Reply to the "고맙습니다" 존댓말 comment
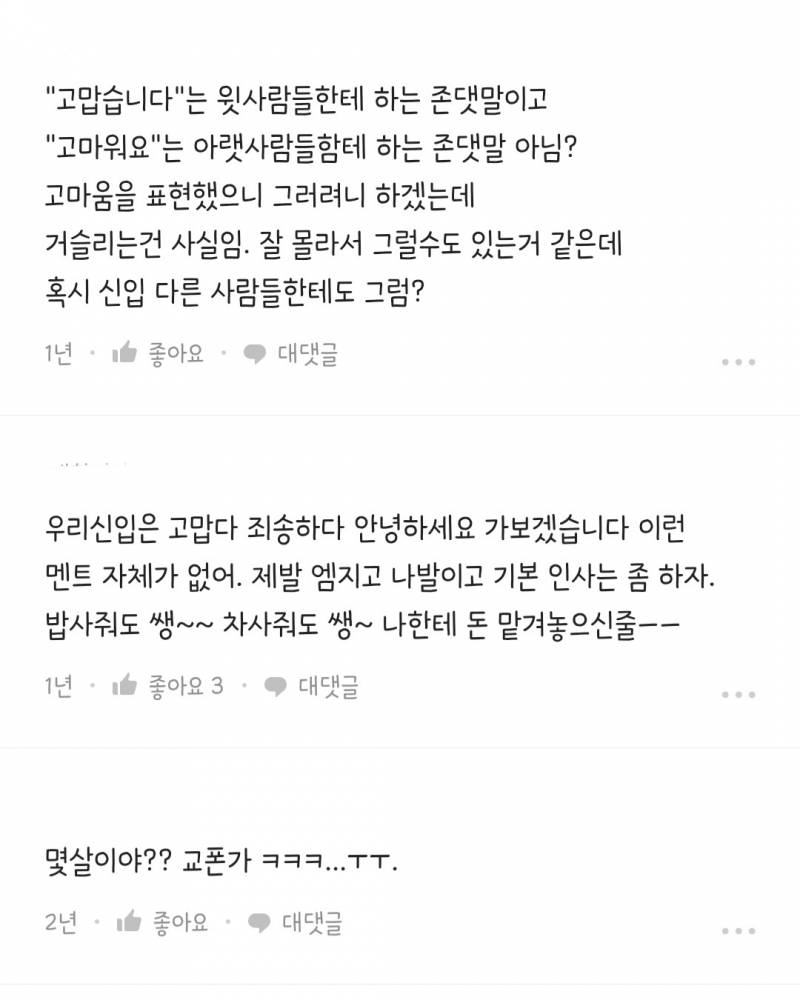 pyautogui.click(x=291, y=353)
